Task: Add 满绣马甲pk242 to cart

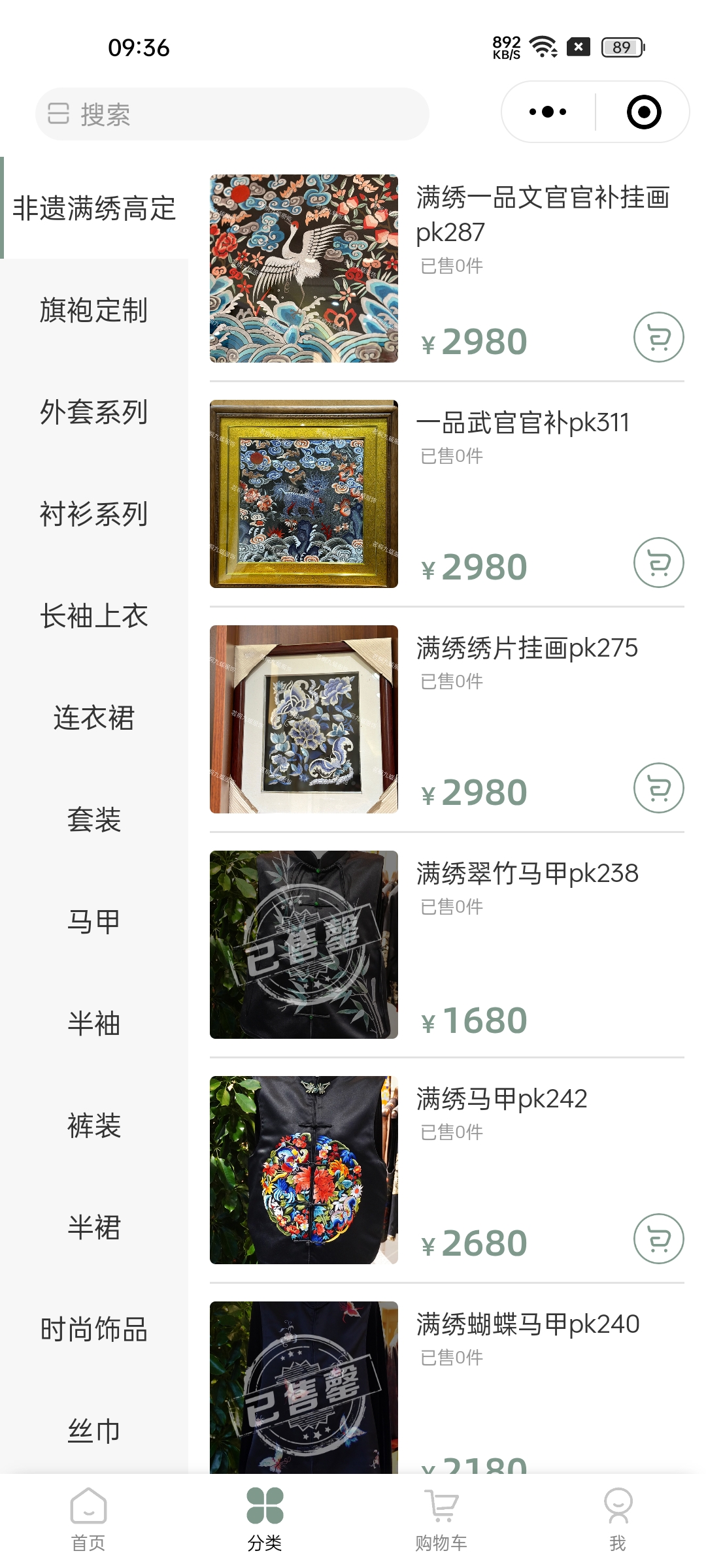Action: point(658,1239)
